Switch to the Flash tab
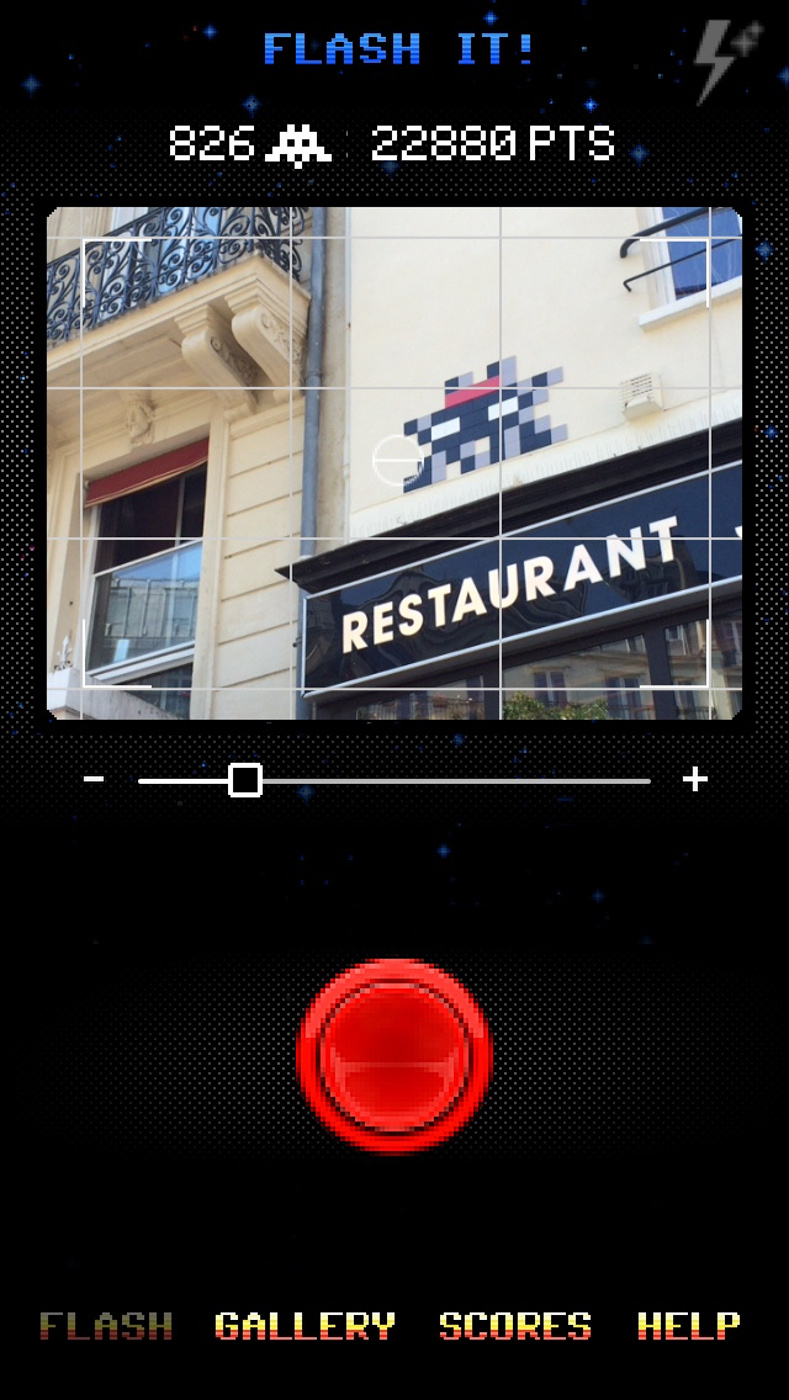This screenshot has height=1400, width=789. (106, 1326)
